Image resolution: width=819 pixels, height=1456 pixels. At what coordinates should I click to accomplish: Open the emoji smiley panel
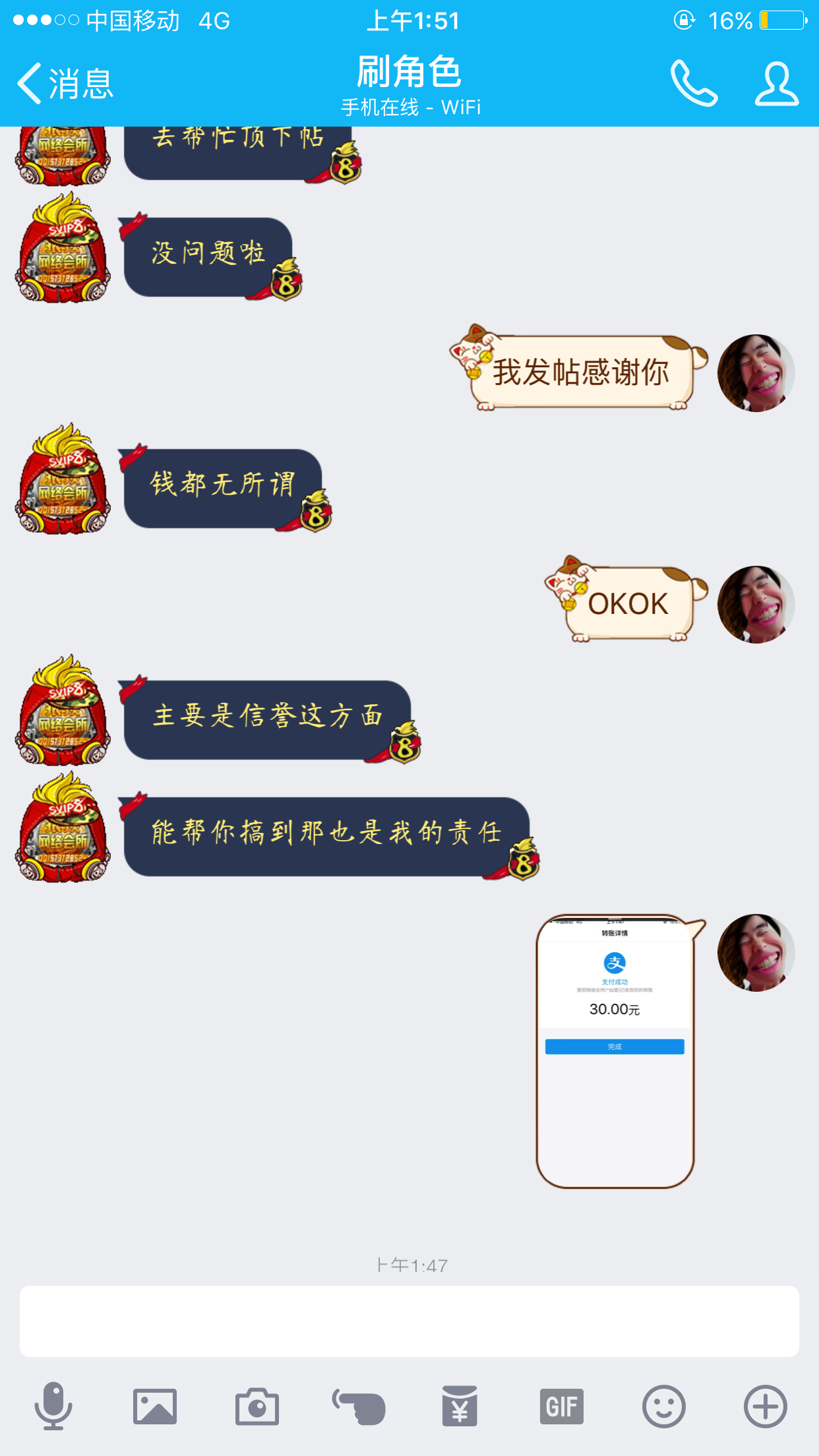[x=664, y=1407]
